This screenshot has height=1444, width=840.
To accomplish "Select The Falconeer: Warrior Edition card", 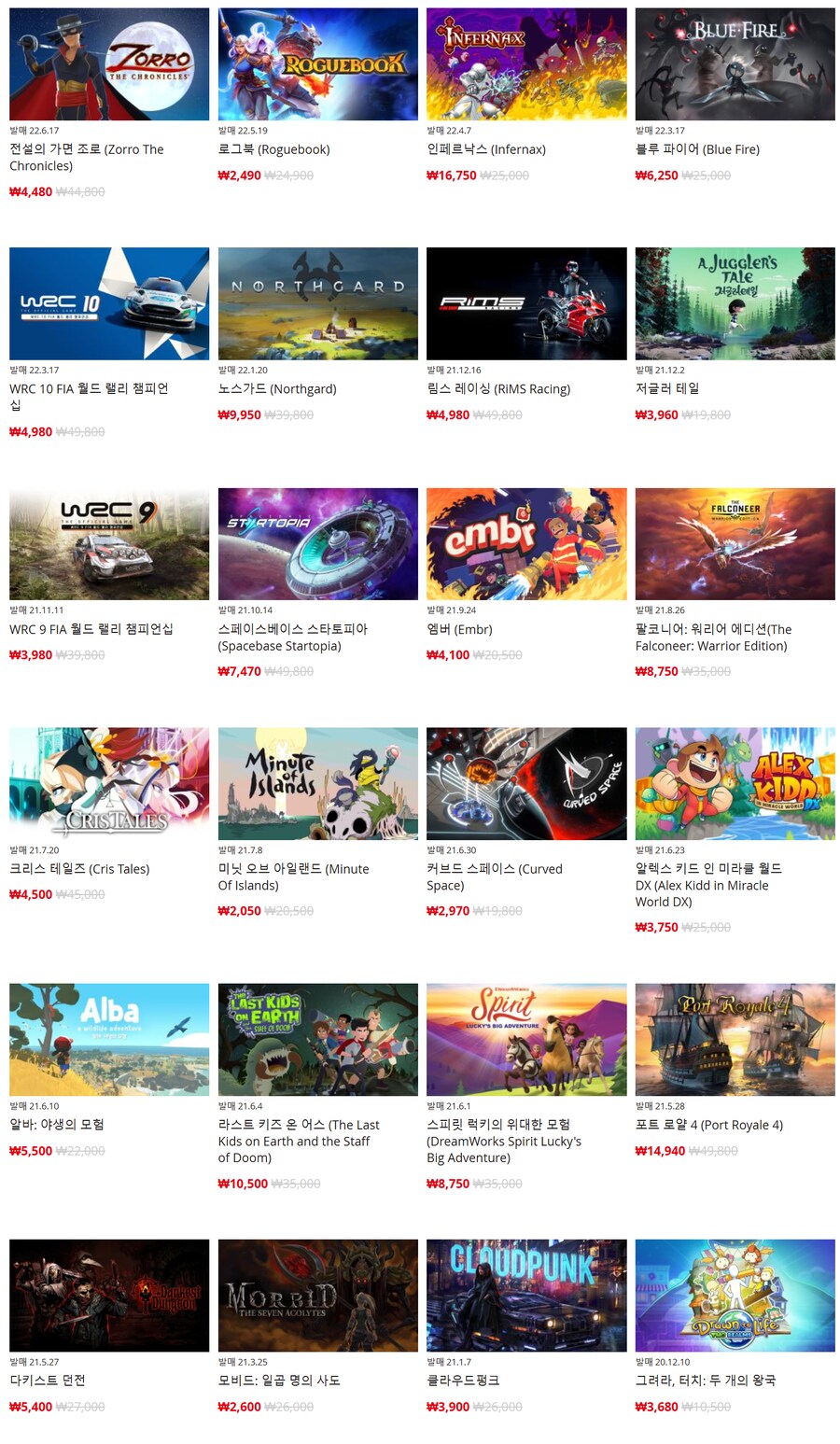I will [x=735, y=543].
